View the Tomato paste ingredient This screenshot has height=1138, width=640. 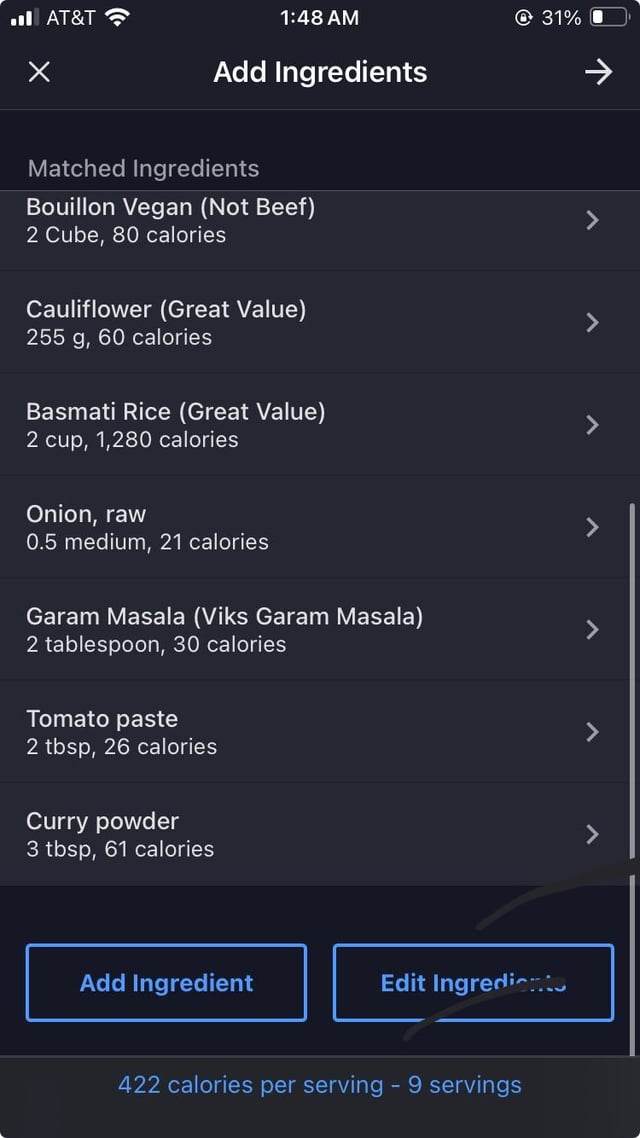click(x=320, y=732)
